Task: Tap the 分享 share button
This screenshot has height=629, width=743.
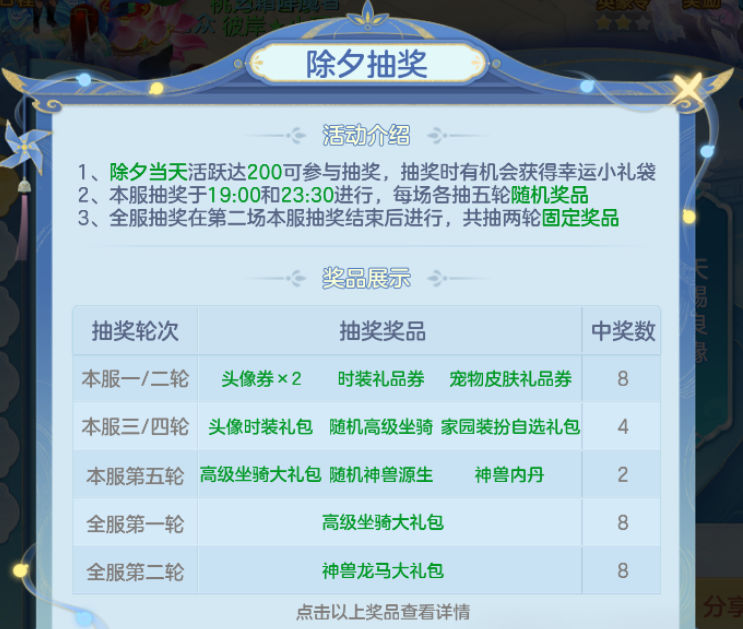Action: coord(722,606)
